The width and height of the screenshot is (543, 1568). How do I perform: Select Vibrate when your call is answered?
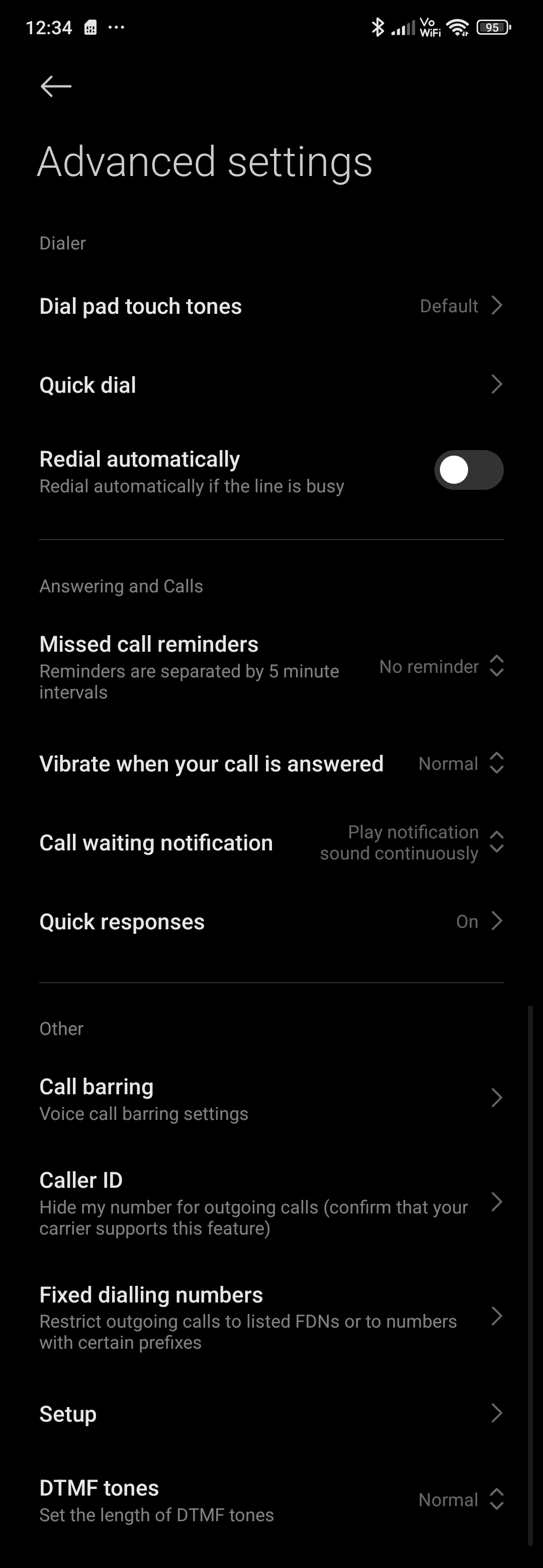271,763
